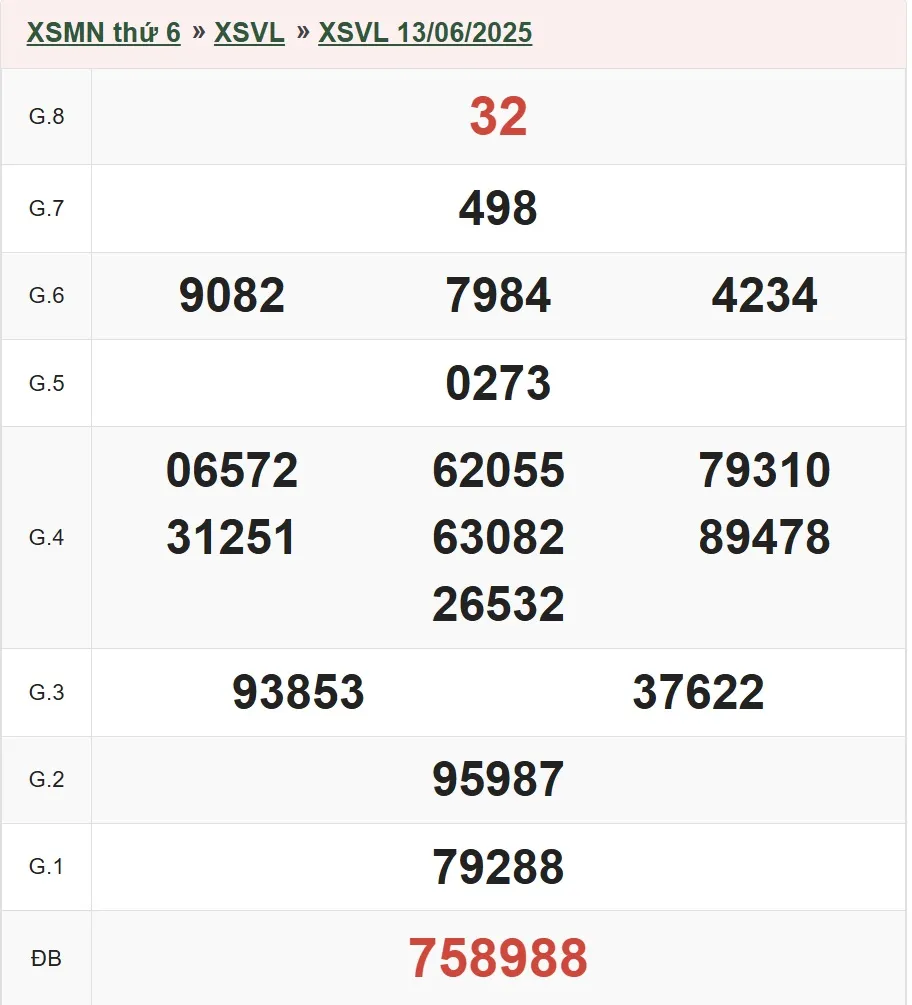Viewport: 912px width, 1005px height.
Task: Open the XSMN thứ 6 breadcrumb link
Action: click(x=103, y=33)
